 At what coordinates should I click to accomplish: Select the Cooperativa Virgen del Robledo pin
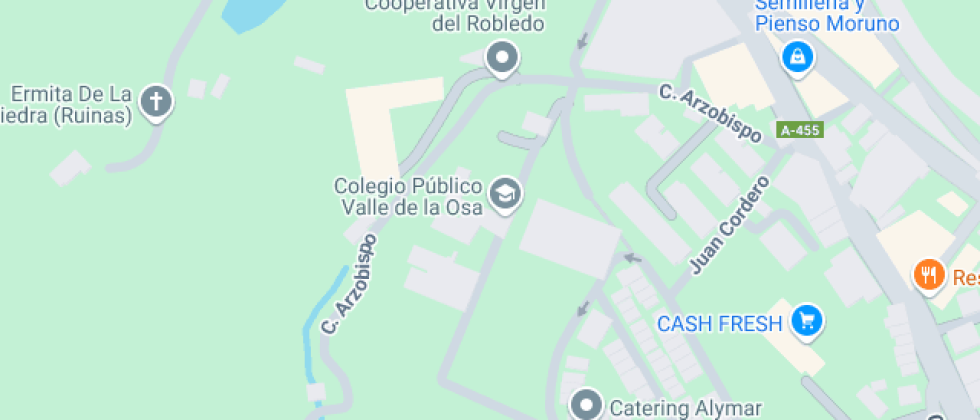click(x=502, y=59)
